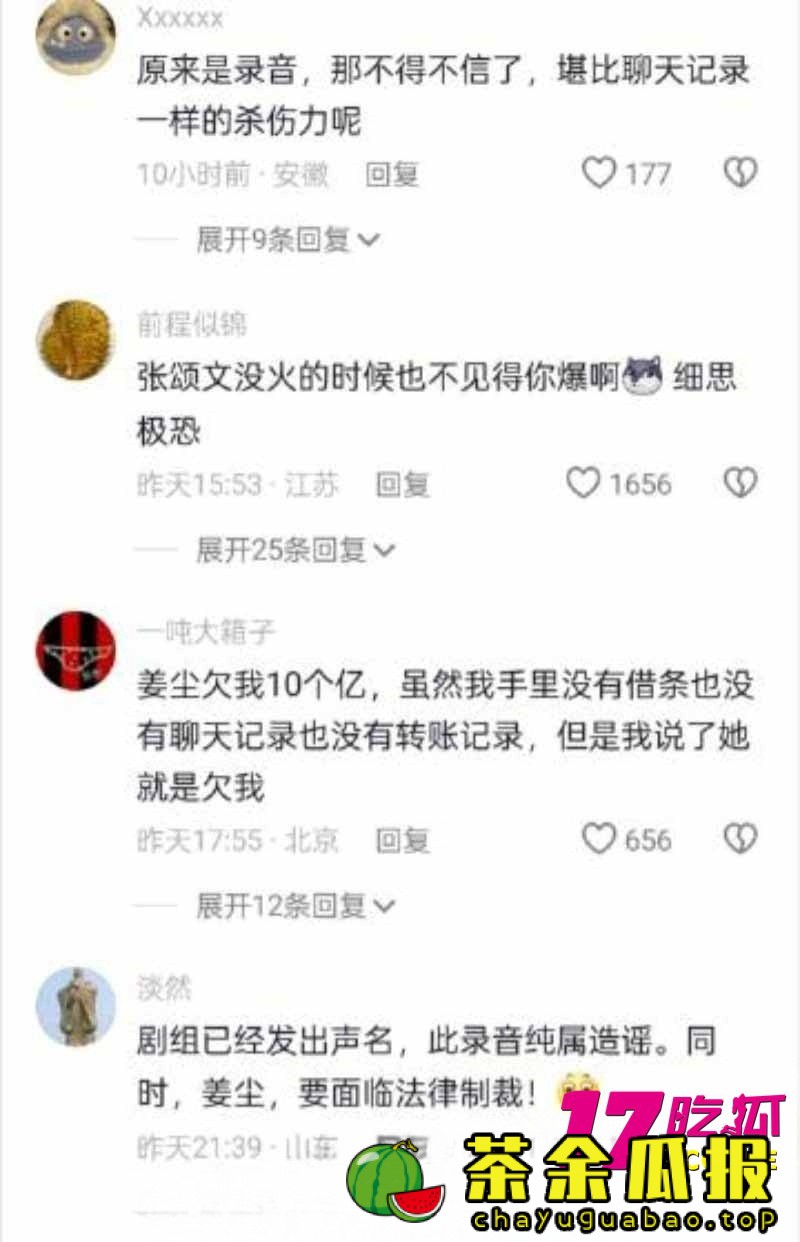800x1242 pixels.
Task: Reply to Xxxxxx's comment
Action: click(392, 175)
